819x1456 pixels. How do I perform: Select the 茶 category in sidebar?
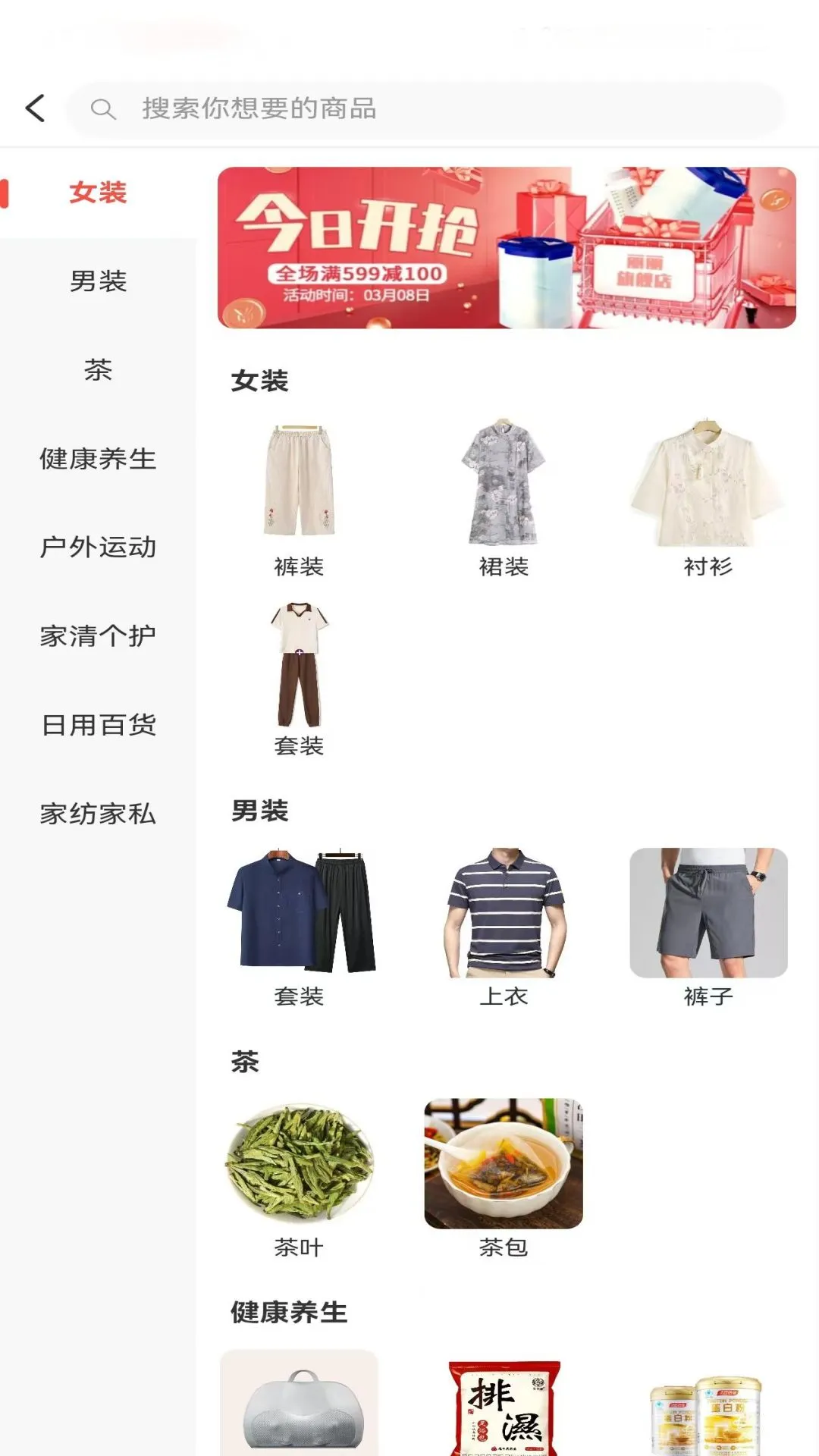[98, 370]
